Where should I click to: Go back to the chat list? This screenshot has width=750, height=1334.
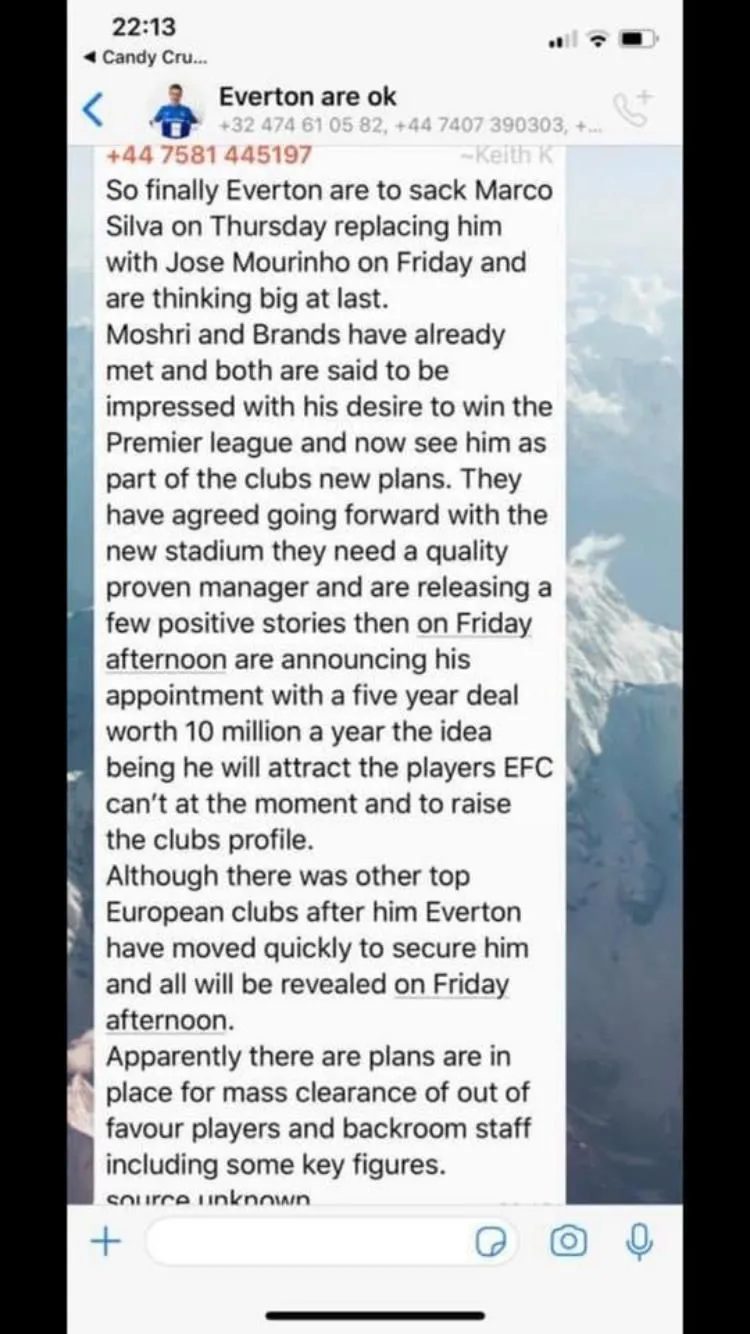point(92,110)
